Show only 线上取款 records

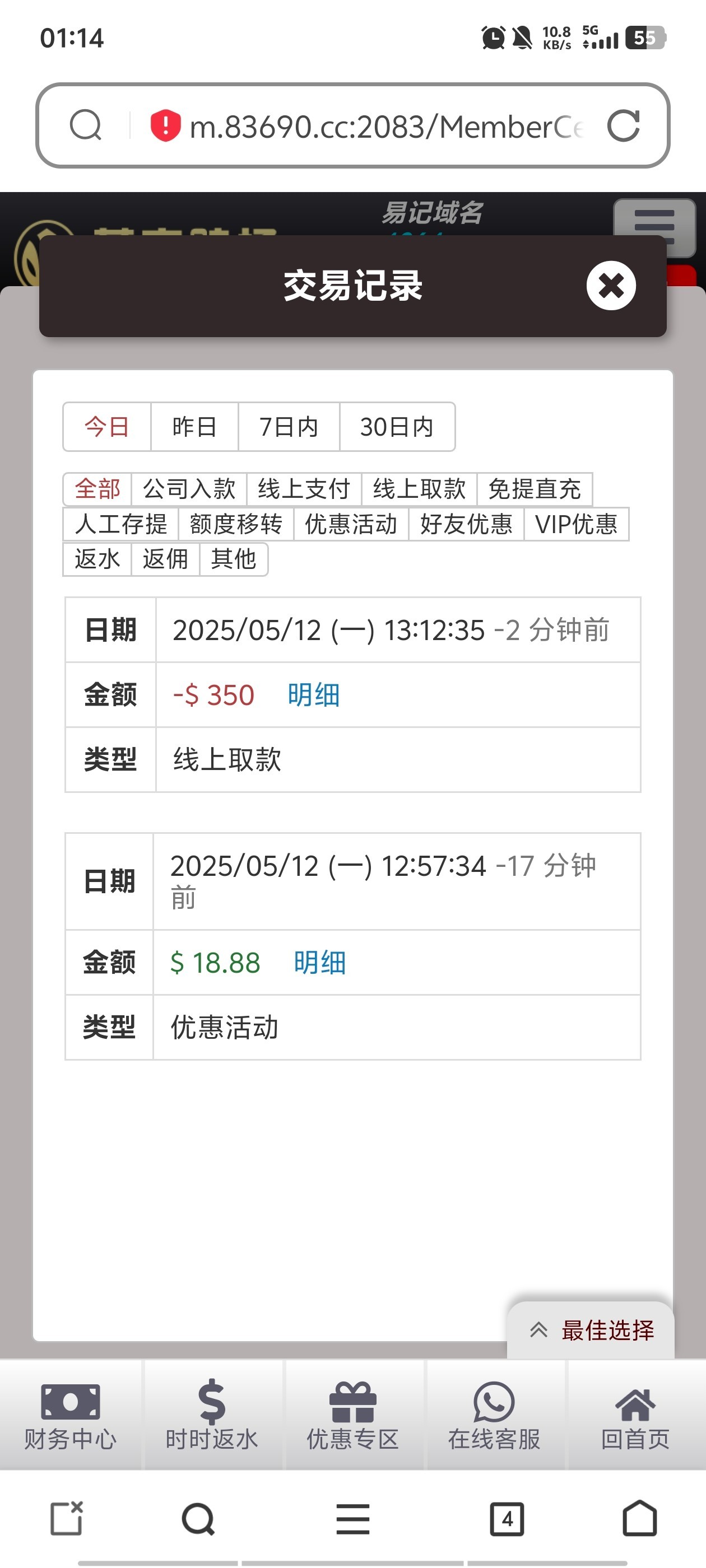click(x=419, y=489)
